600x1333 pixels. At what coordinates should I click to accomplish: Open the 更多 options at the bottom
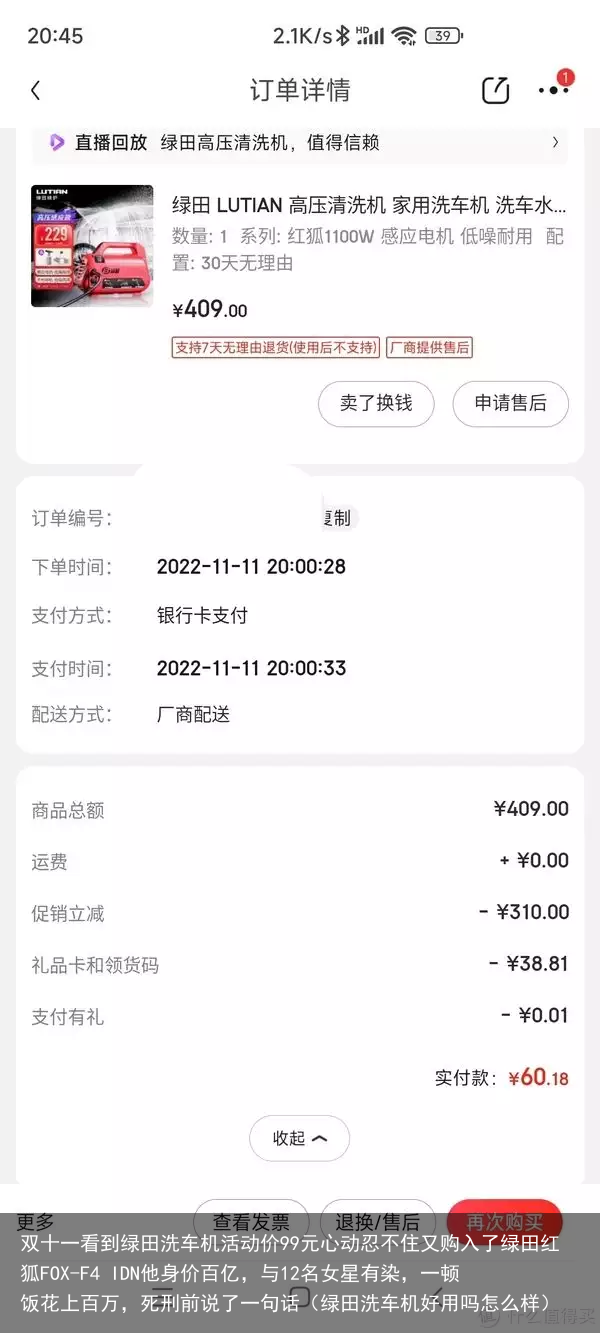pos(36,1222)
